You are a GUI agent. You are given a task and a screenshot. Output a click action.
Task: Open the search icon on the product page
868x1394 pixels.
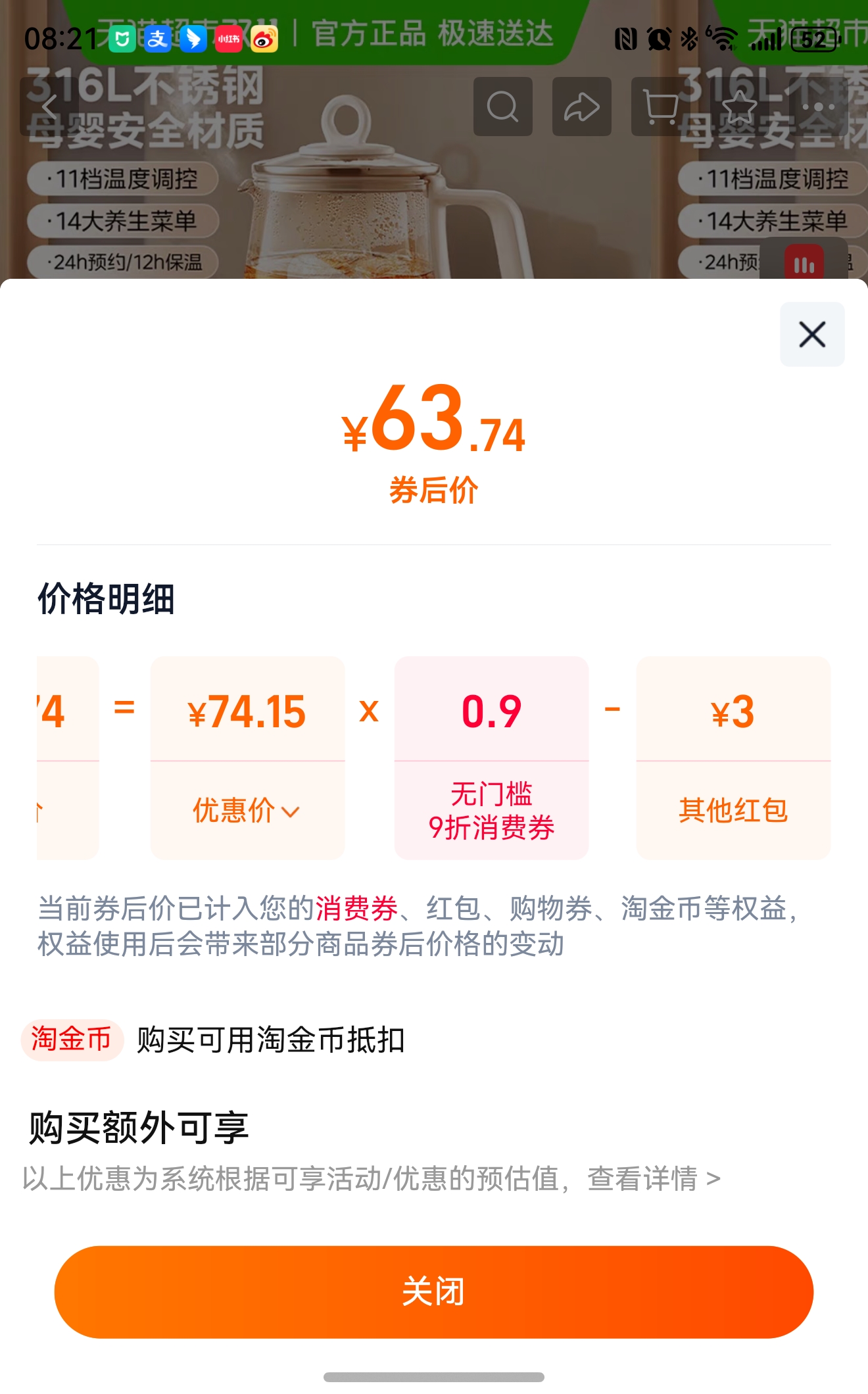[x=502, y=107]
